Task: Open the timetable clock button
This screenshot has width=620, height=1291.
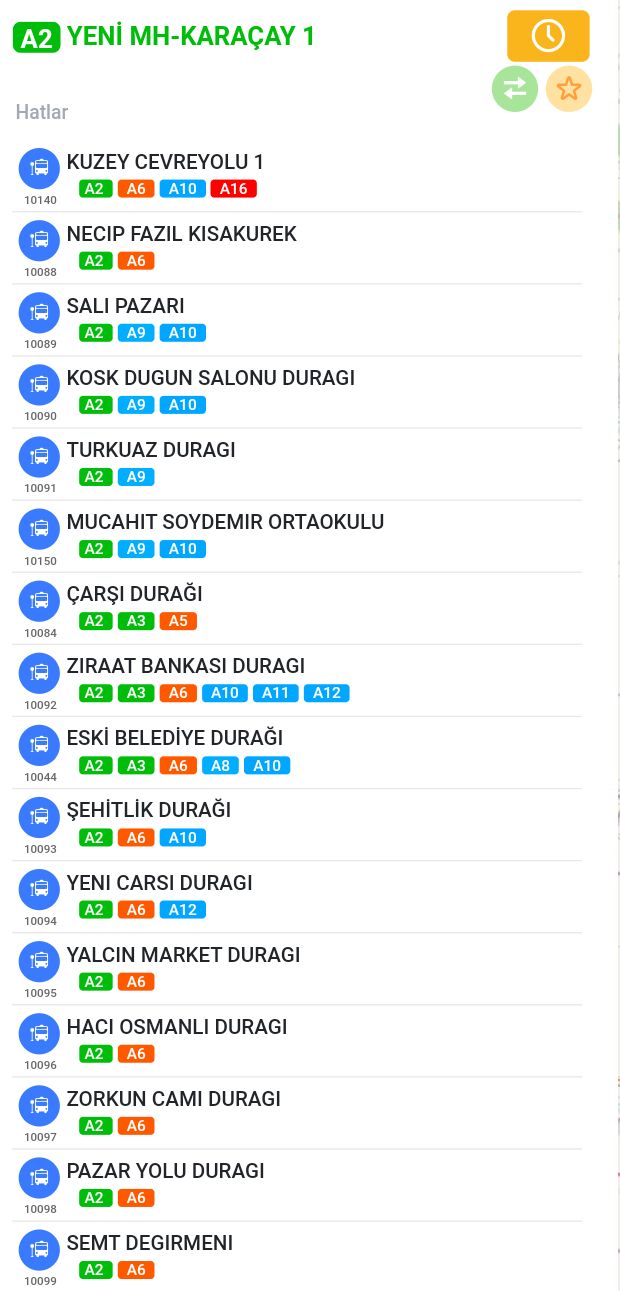Action: [x=548, y=36]
